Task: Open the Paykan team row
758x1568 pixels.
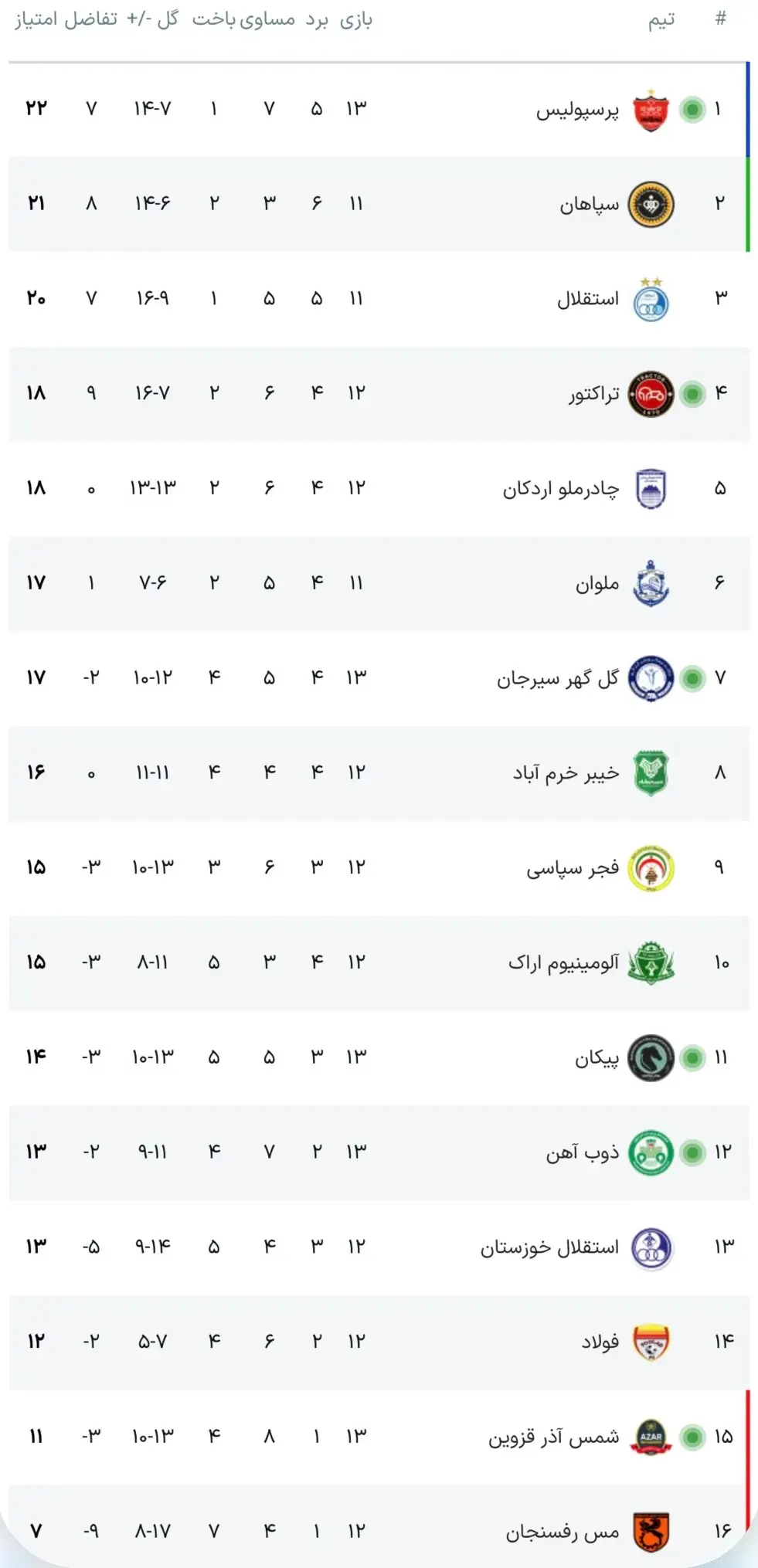Action: point(596,1058)
